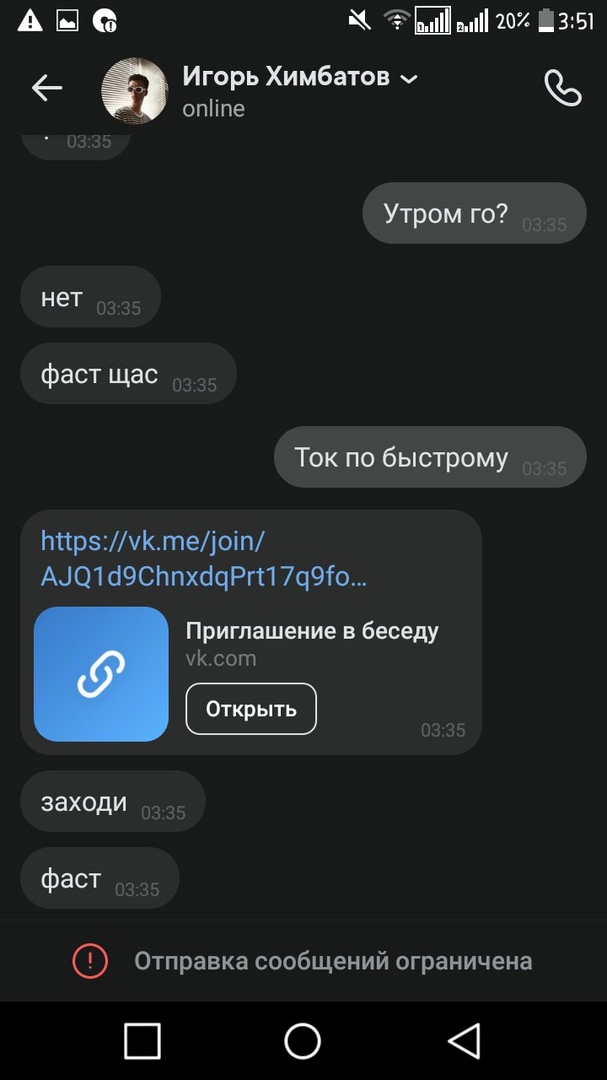
Task: Go back using the header arrow
Action: (x=46, y=89)
